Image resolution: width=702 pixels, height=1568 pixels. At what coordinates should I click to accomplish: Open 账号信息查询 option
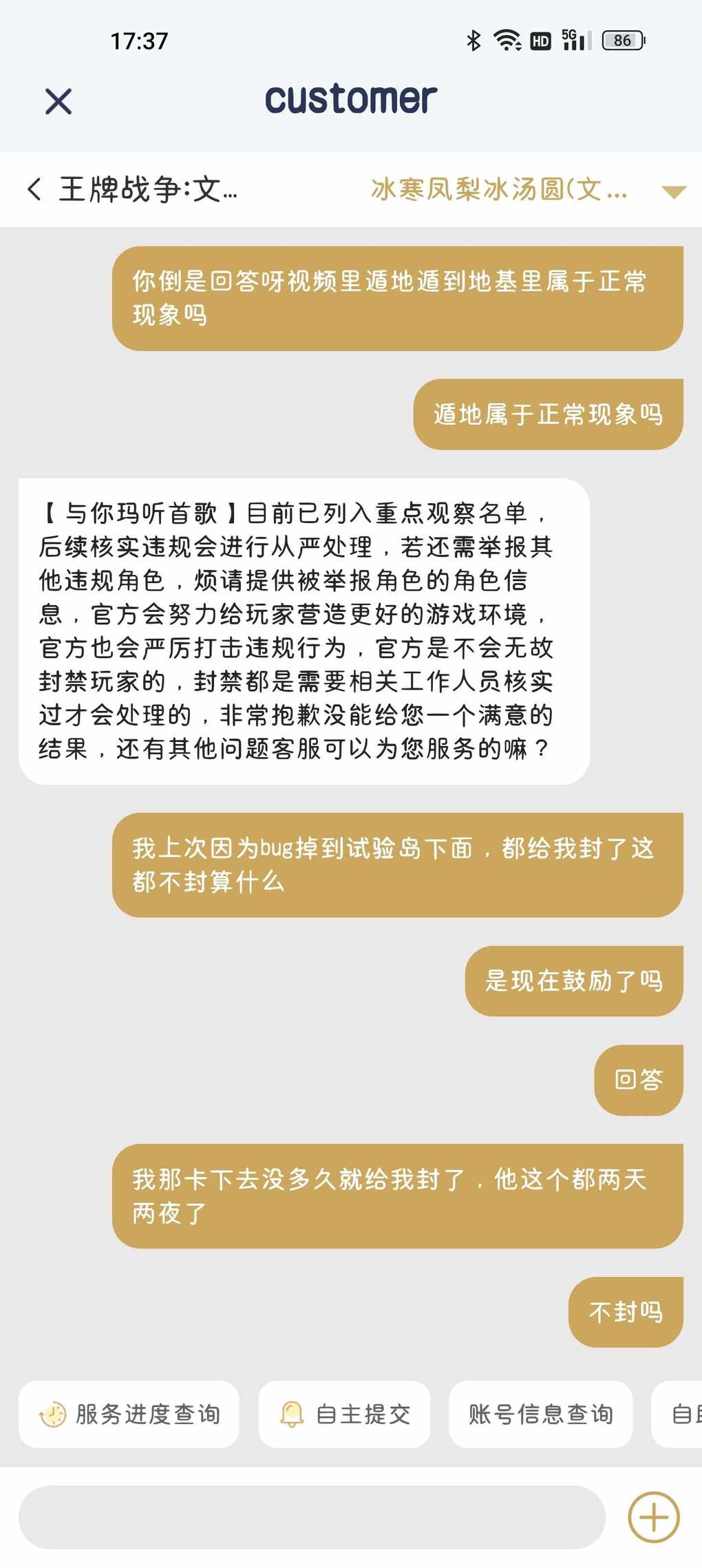click(540, 1415)
